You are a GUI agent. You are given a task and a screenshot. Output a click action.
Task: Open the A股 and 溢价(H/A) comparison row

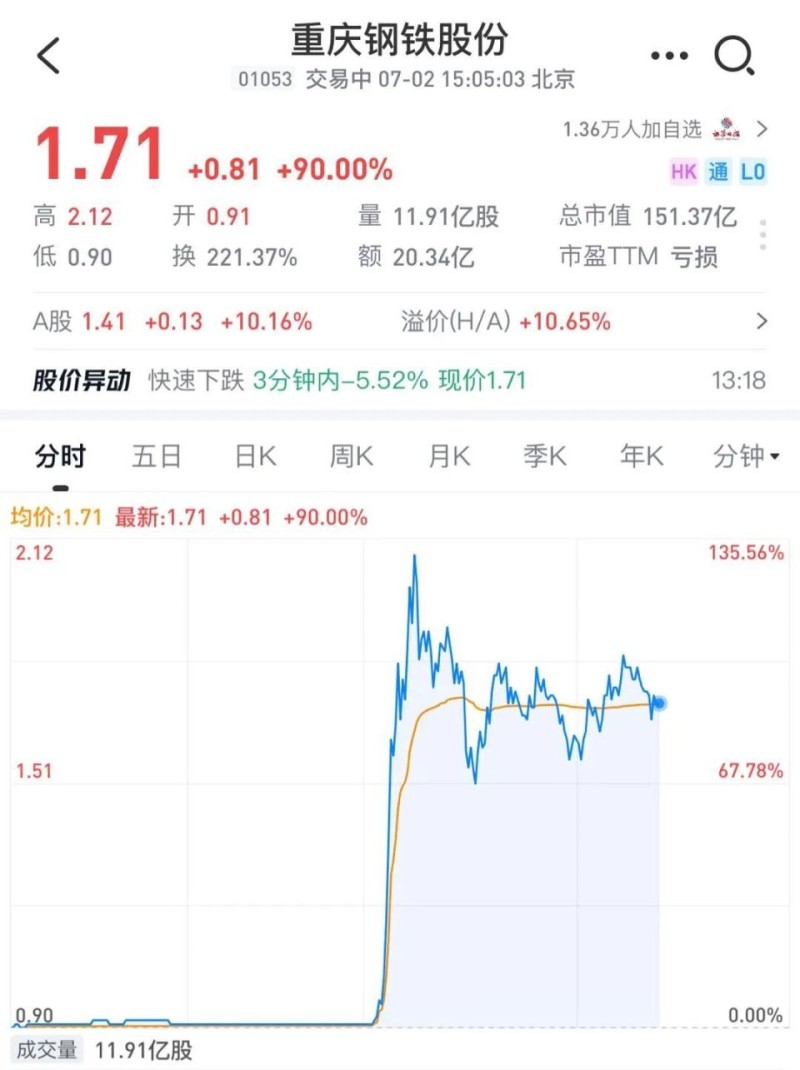pos(400,321)
